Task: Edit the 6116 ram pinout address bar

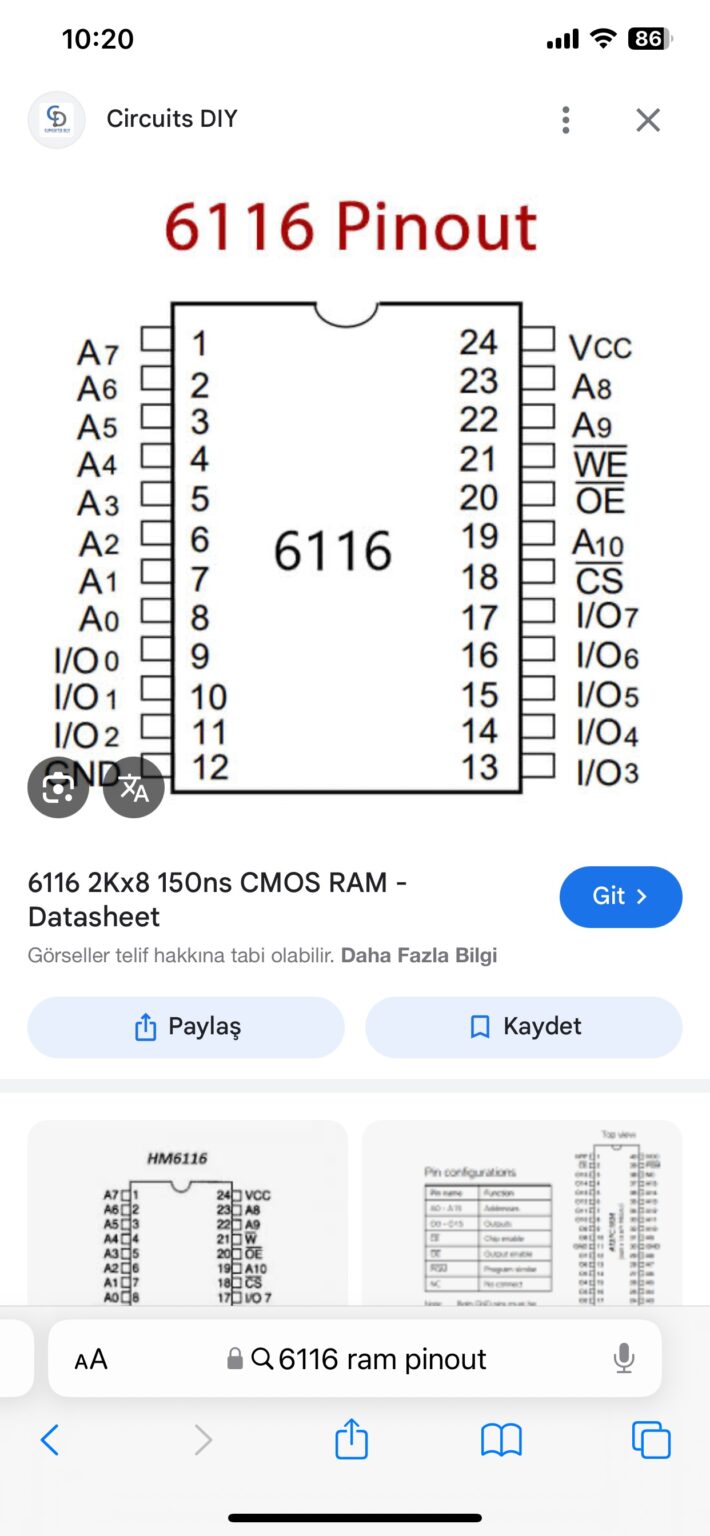Action: tap(381, 1359)
